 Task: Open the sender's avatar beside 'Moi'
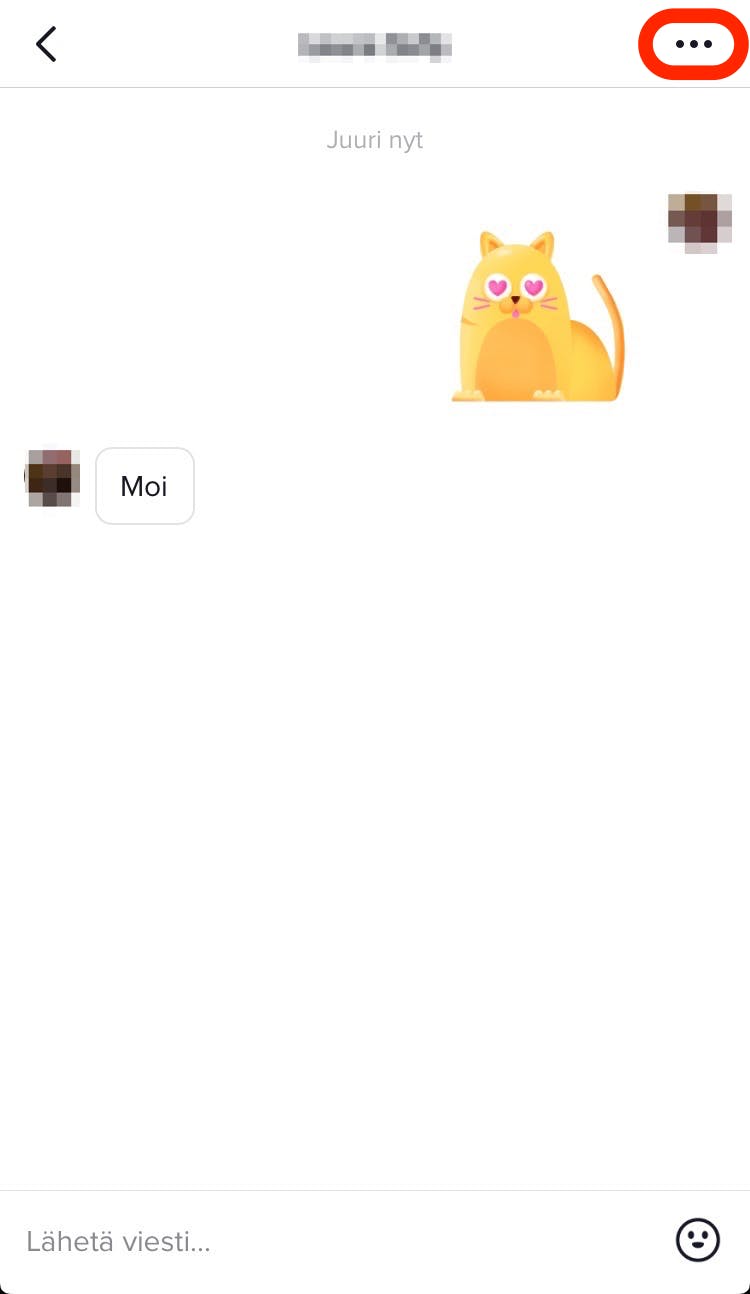(x=53, y=478)
